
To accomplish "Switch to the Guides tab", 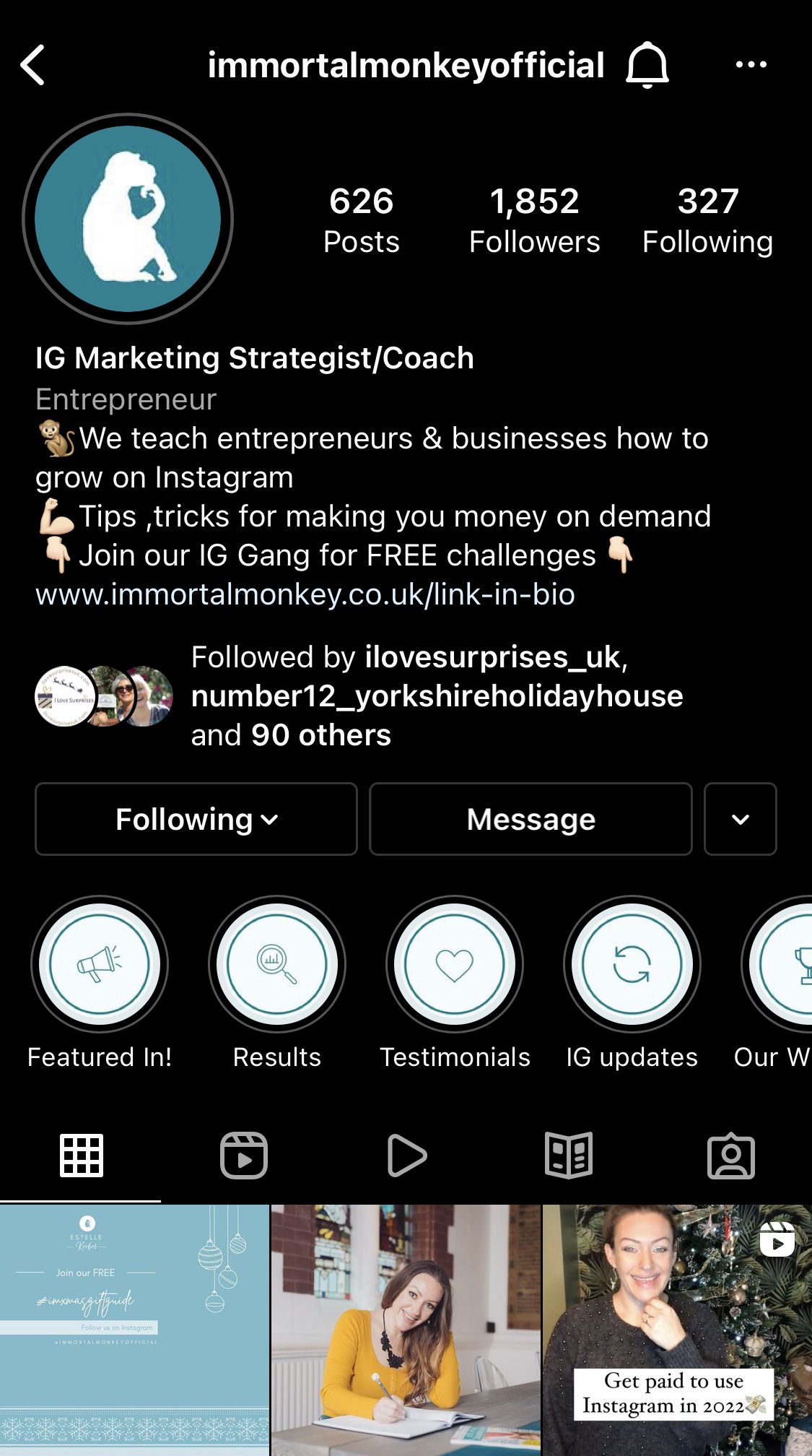I will point(569,1156).
